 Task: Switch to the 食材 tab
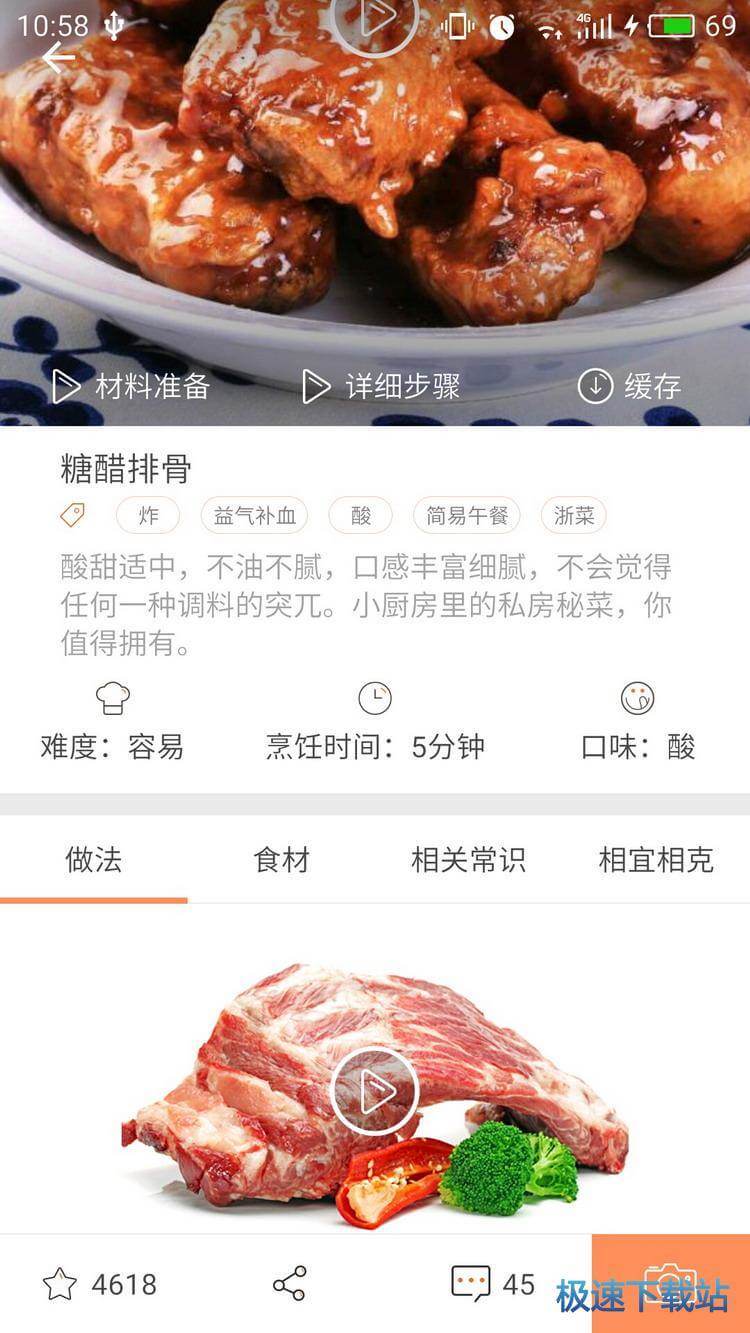click(281, 860)
